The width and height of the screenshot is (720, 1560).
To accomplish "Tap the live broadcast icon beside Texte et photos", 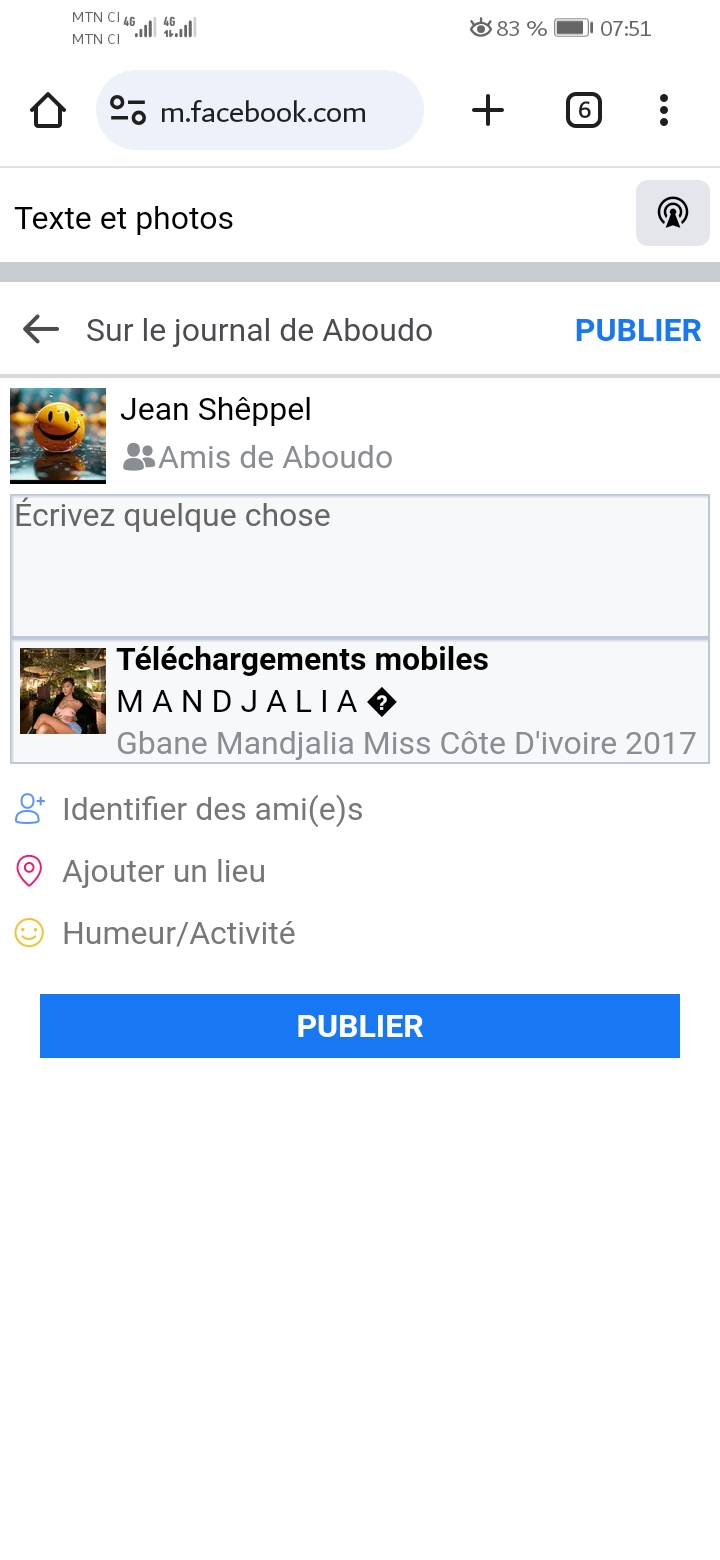I will coord(672,213).
